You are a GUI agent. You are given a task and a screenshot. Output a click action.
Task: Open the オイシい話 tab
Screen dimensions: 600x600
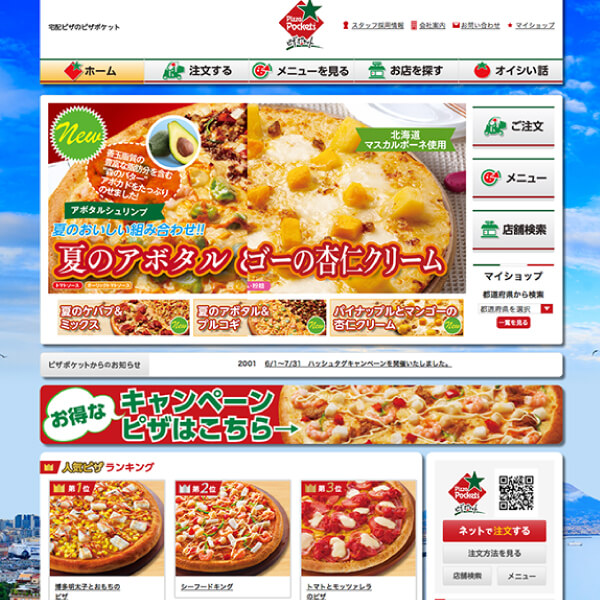click(510, 71)
